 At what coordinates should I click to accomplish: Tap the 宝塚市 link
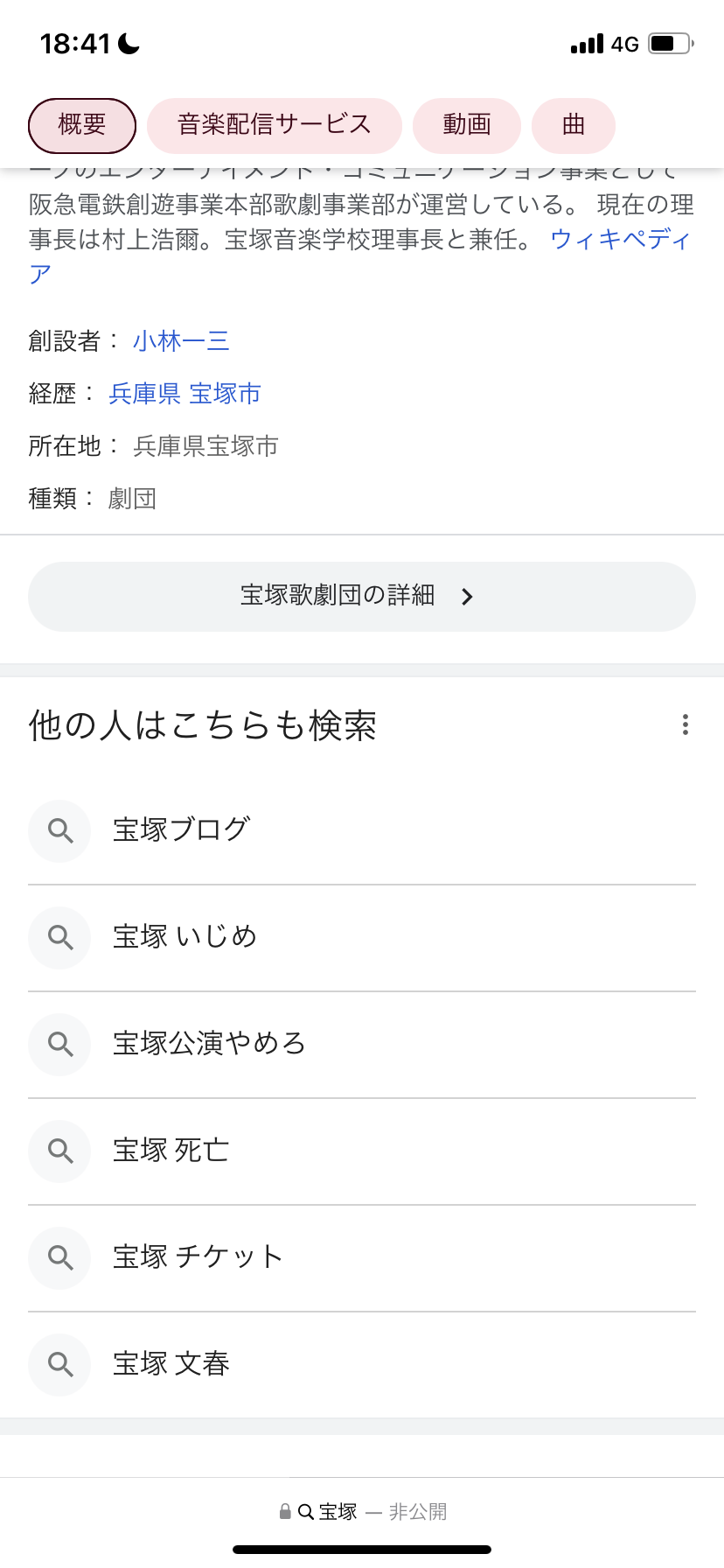(225, 394)
